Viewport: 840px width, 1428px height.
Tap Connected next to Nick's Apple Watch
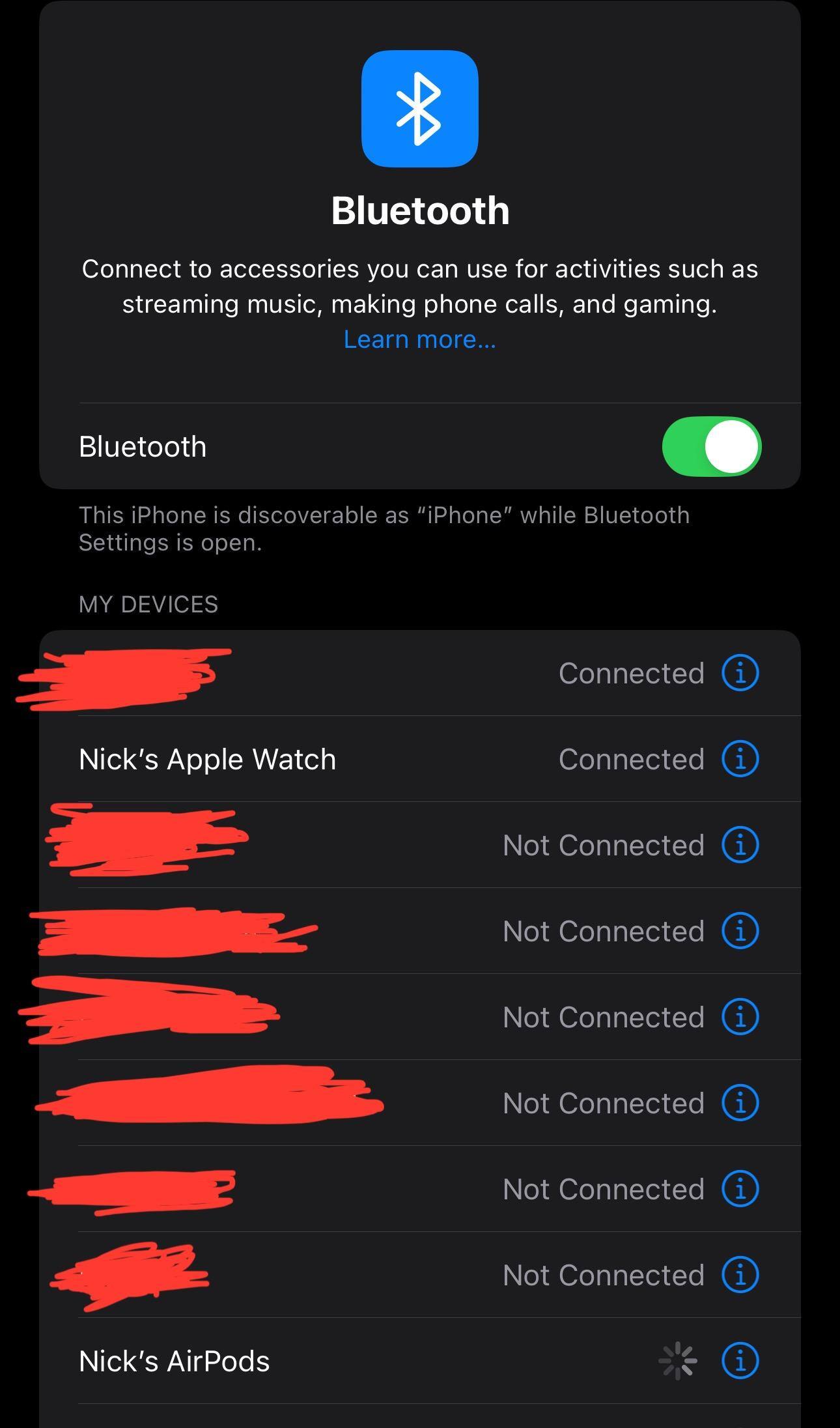[x=630, y=759]
